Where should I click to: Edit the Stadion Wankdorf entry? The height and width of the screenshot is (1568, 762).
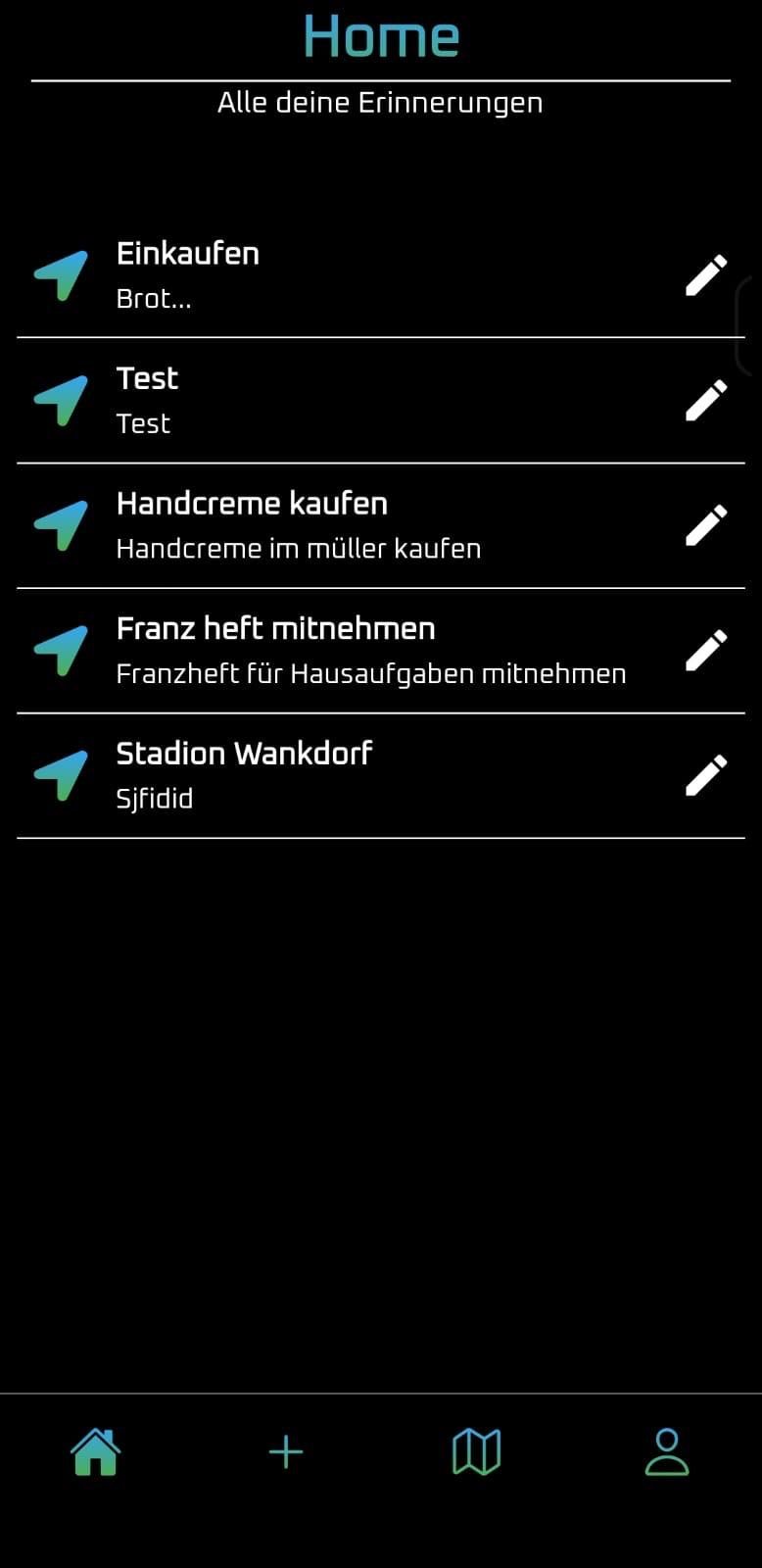706,775
